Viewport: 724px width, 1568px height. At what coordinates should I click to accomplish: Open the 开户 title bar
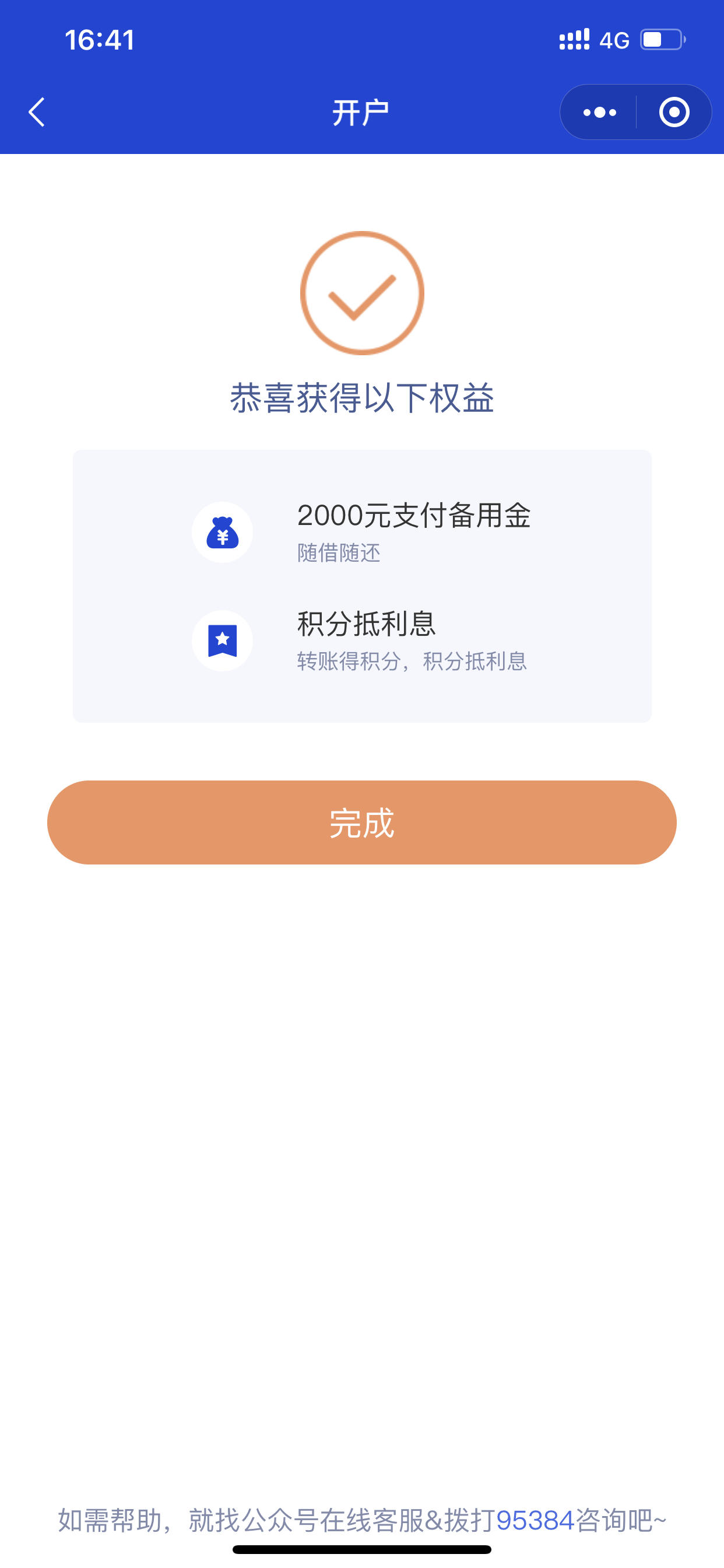click(361, 111)
